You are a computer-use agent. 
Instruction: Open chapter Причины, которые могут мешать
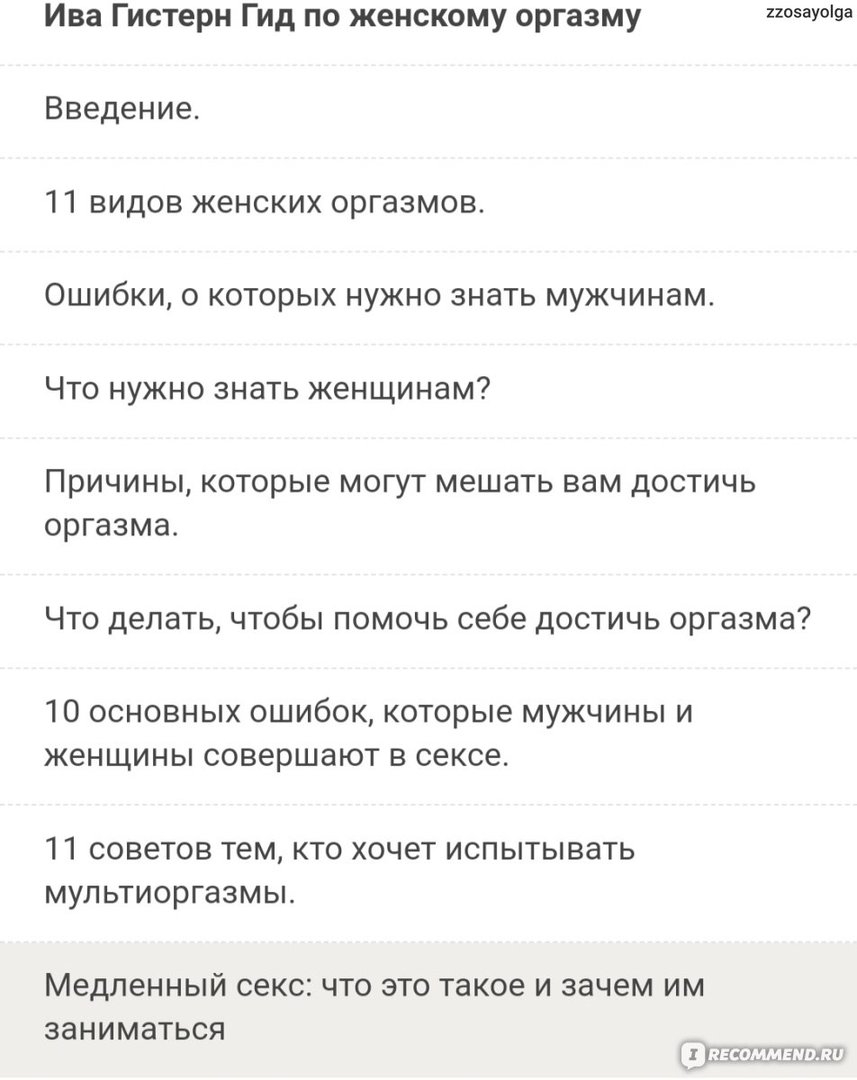(x=428, y=505)
